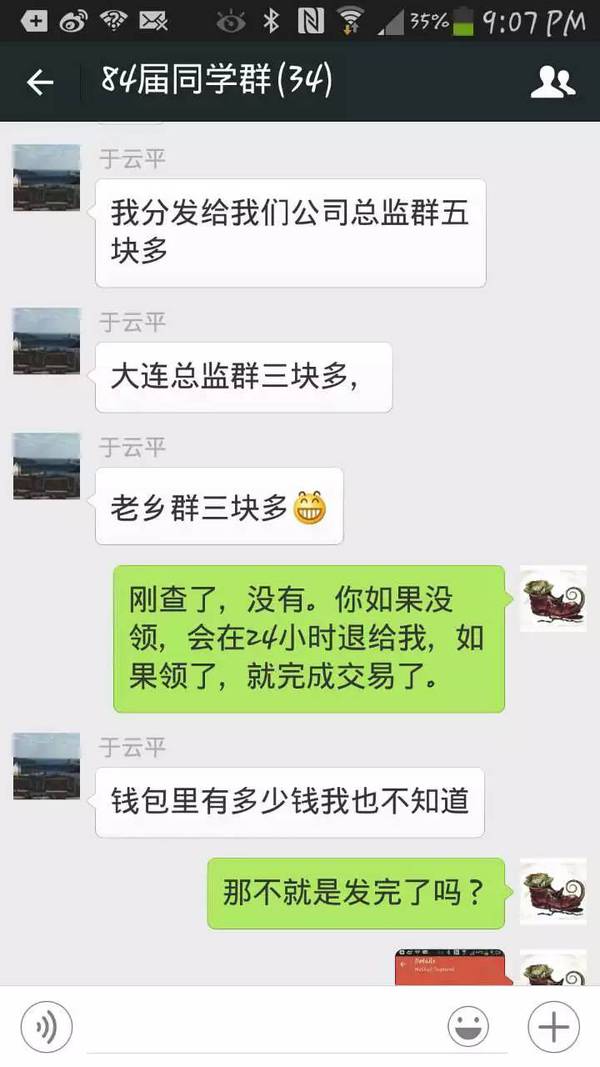Open the emoji picker
This screenshot has width=600, height=1067.
(467, 1026)
